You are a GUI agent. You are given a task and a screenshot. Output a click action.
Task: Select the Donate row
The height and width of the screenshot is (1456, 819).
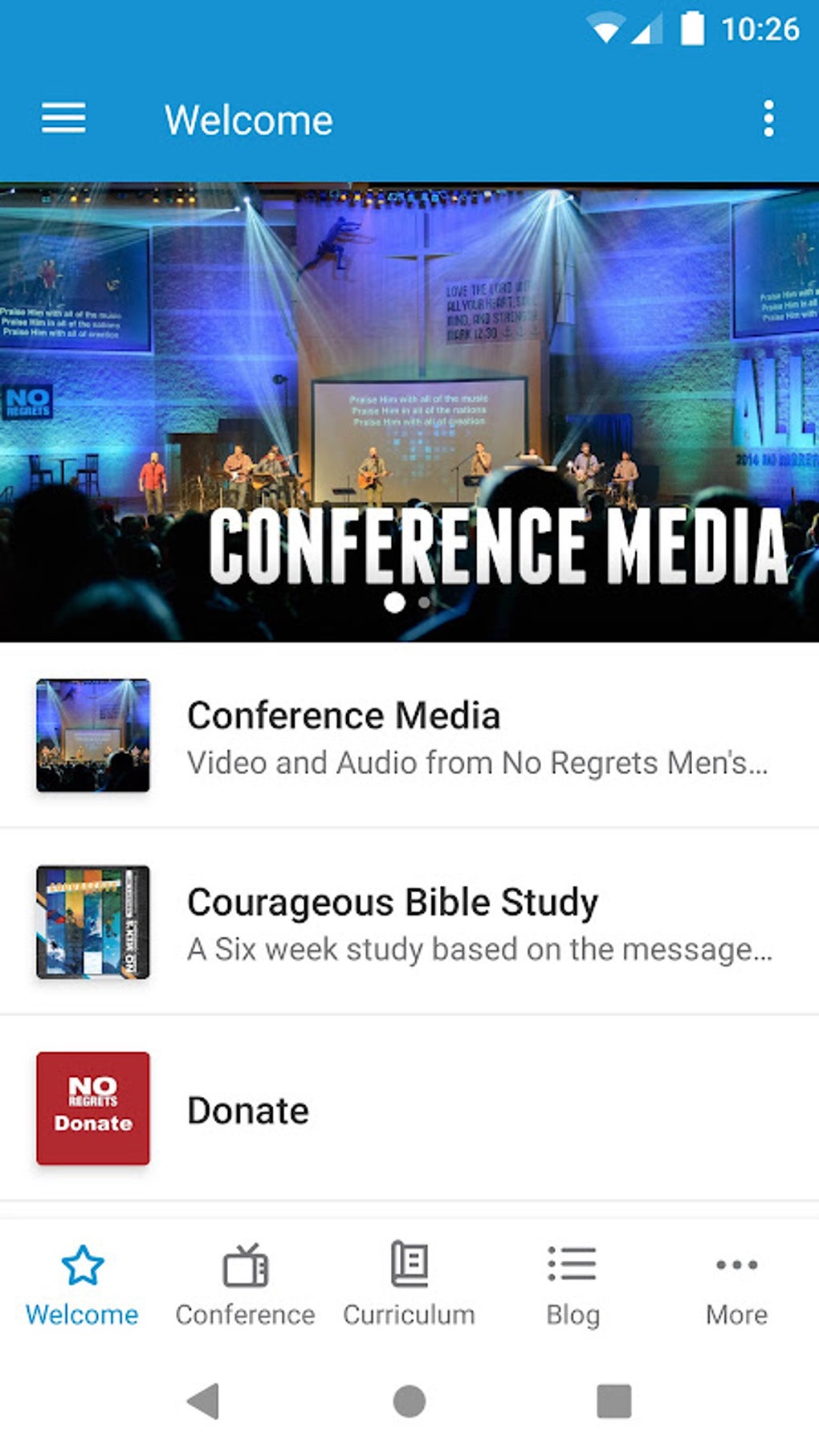pyautogui.click(x=409, y=1109)
